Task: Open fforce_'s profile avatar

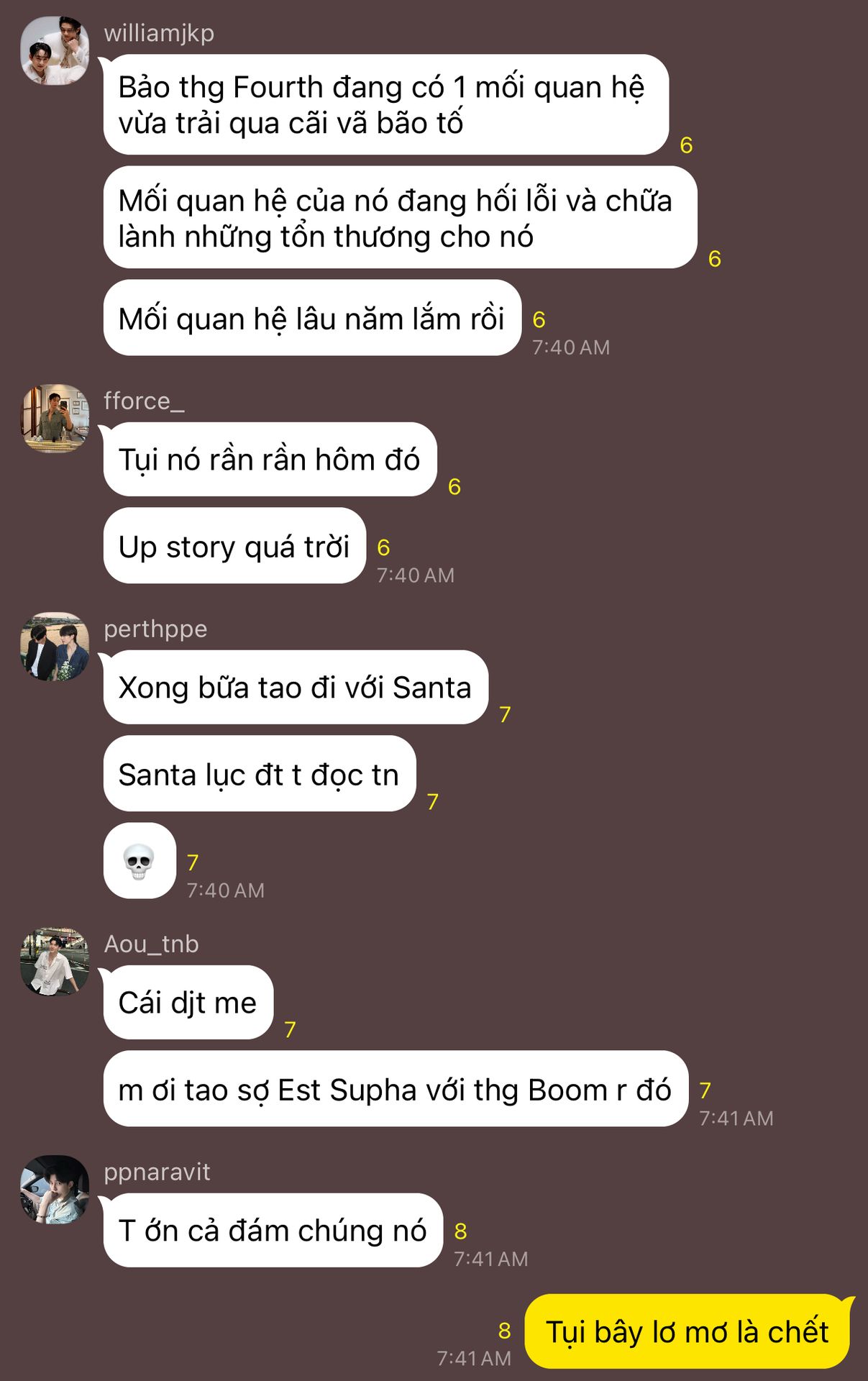Action: pyautogui.click(x=55, y=418)
